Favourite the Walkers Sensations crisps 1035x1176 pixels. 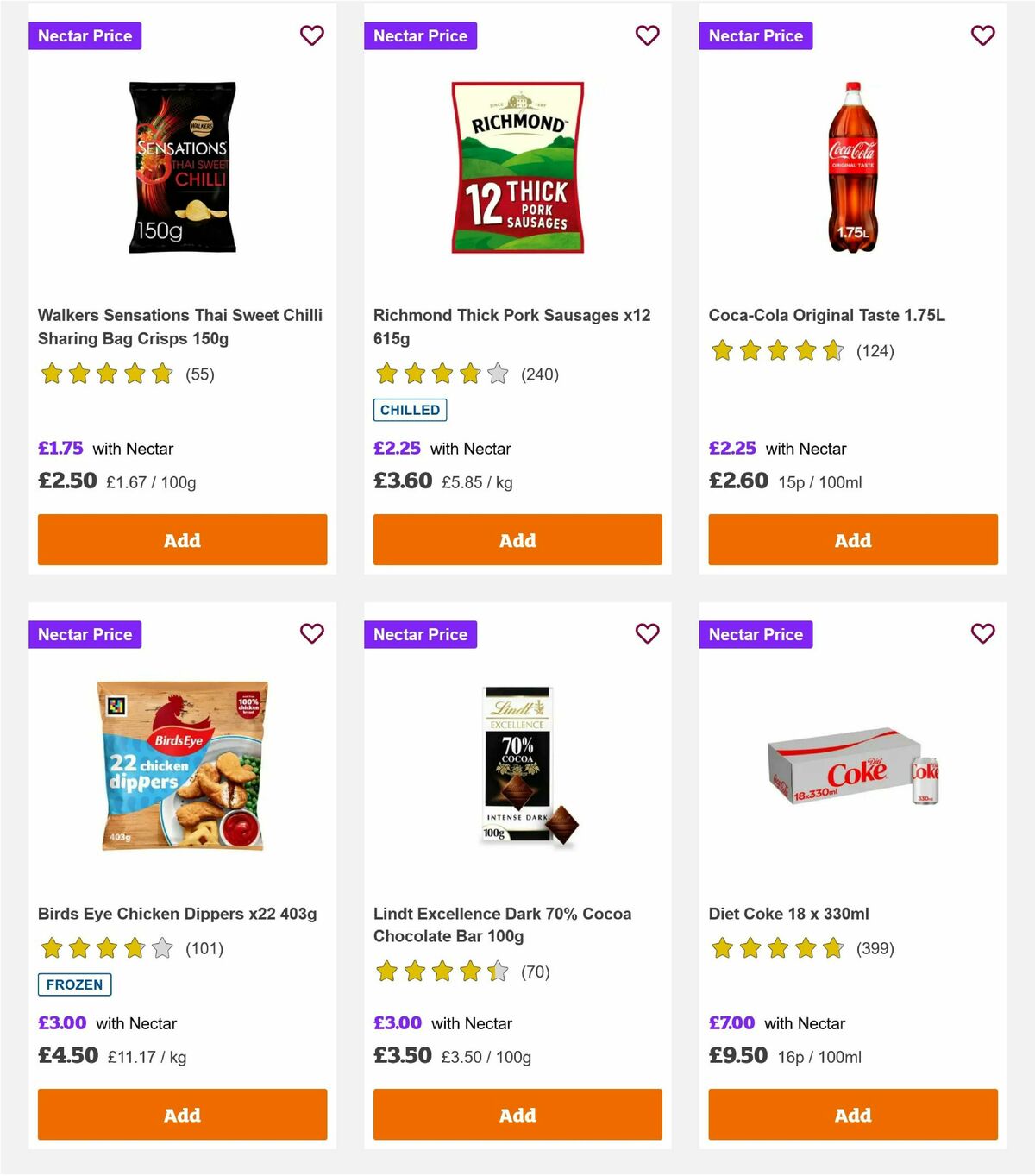pyautogui.click(x=312, y=35)
